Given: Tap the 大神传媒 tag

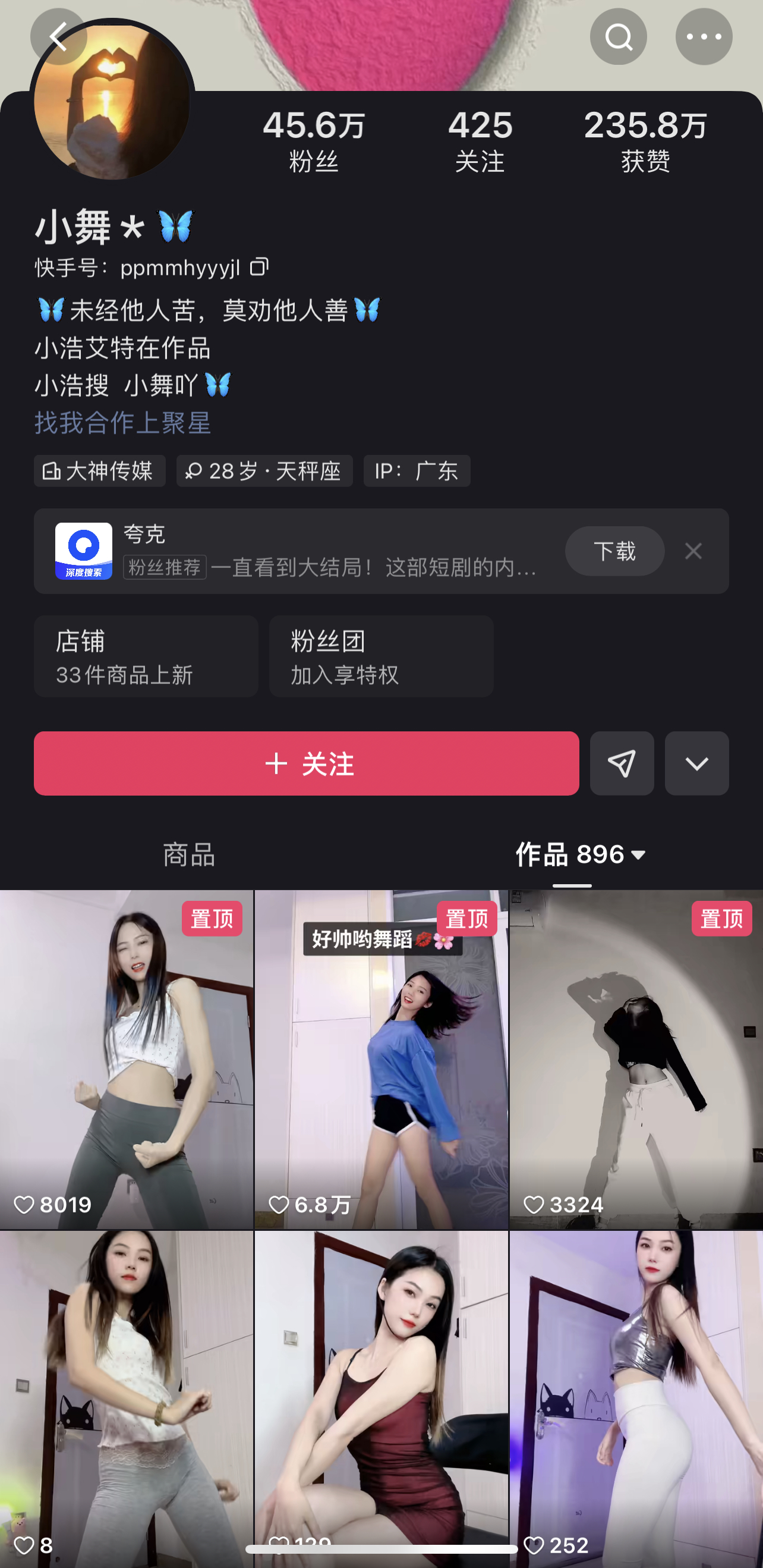Looking at the screenshot, I should click(100, 470).
